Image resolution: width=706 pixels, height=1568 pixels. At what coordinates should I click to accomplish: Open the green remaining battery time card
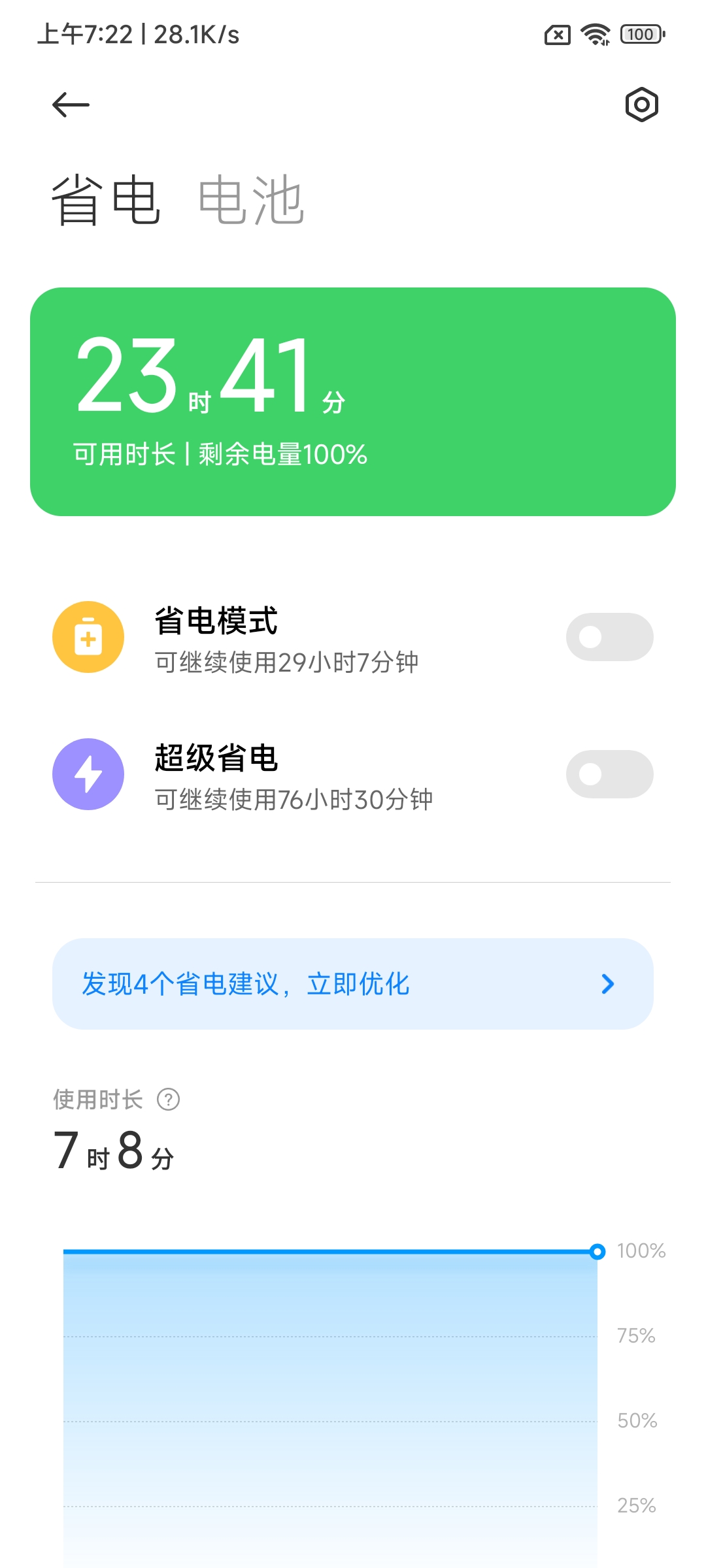coord(353,402)
